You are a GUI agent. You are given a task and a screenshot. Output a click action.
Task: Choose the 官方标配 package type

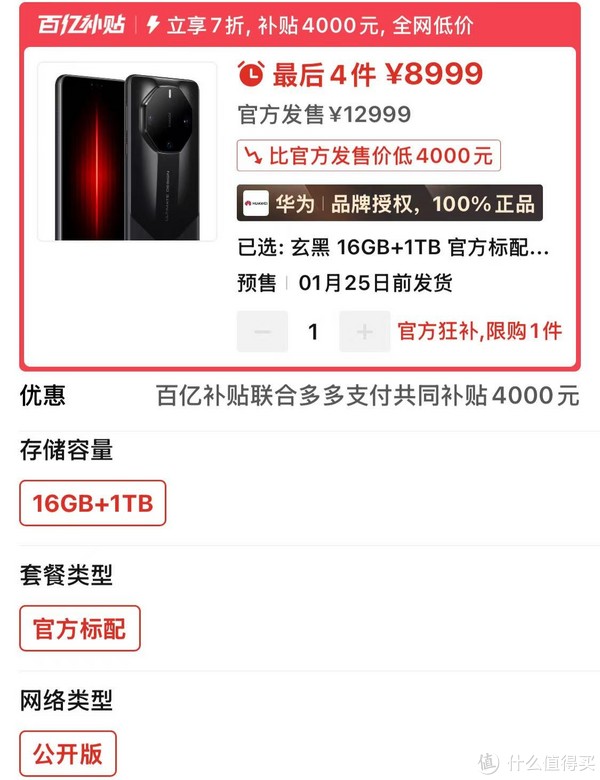pyautogui.click(x=80, y=628)
